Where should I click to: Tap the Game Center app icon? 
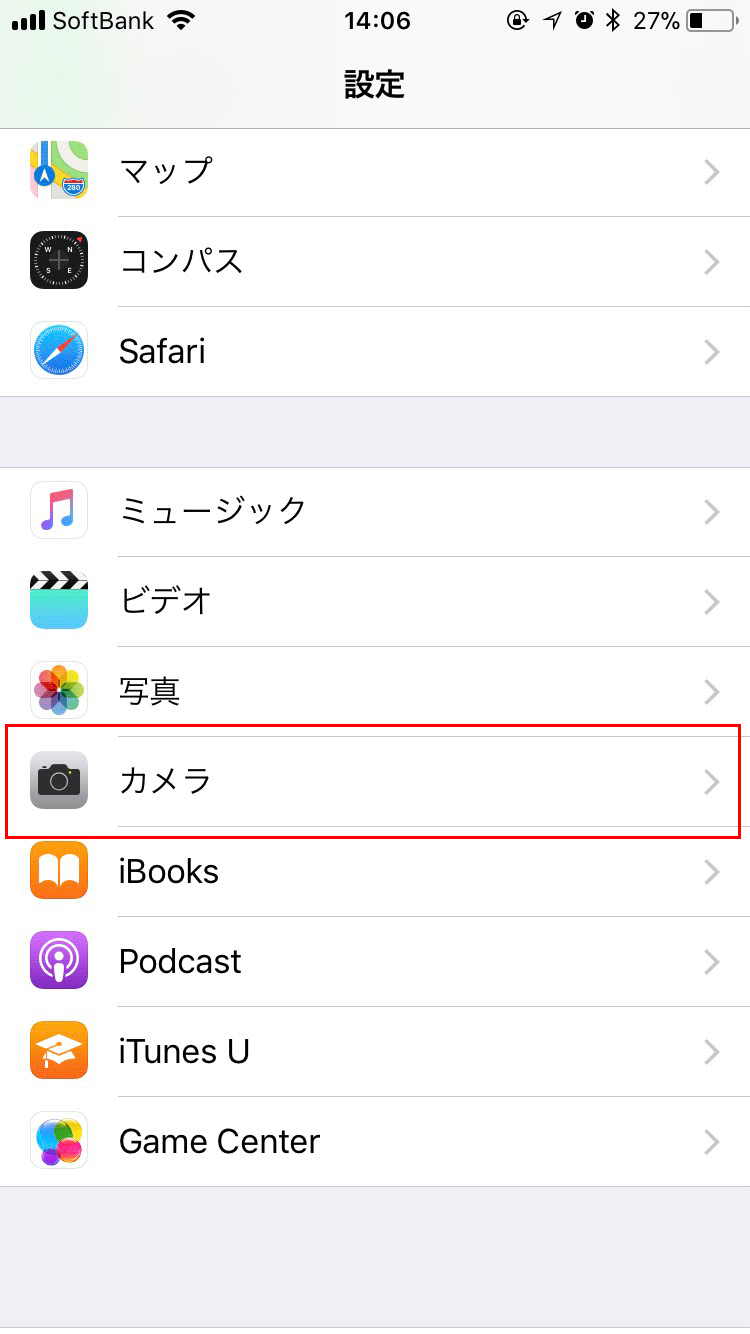58,1141
